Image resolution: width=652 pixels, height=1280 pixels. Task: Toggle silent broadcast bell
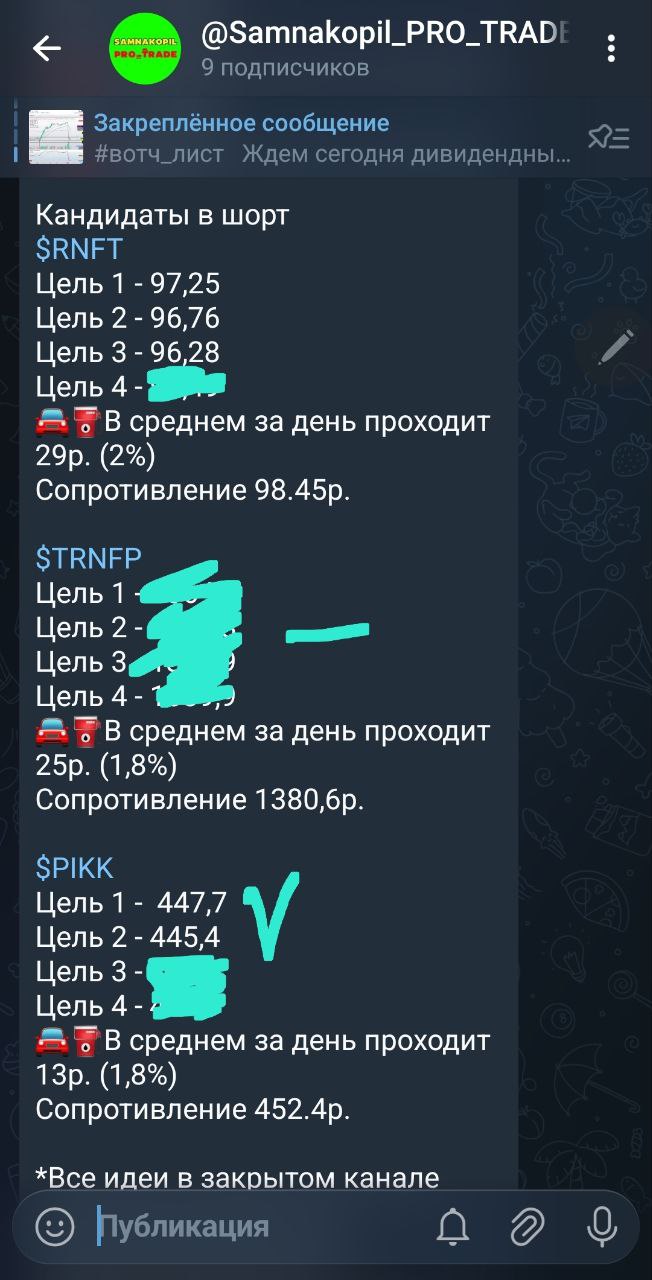[454, 1226]
